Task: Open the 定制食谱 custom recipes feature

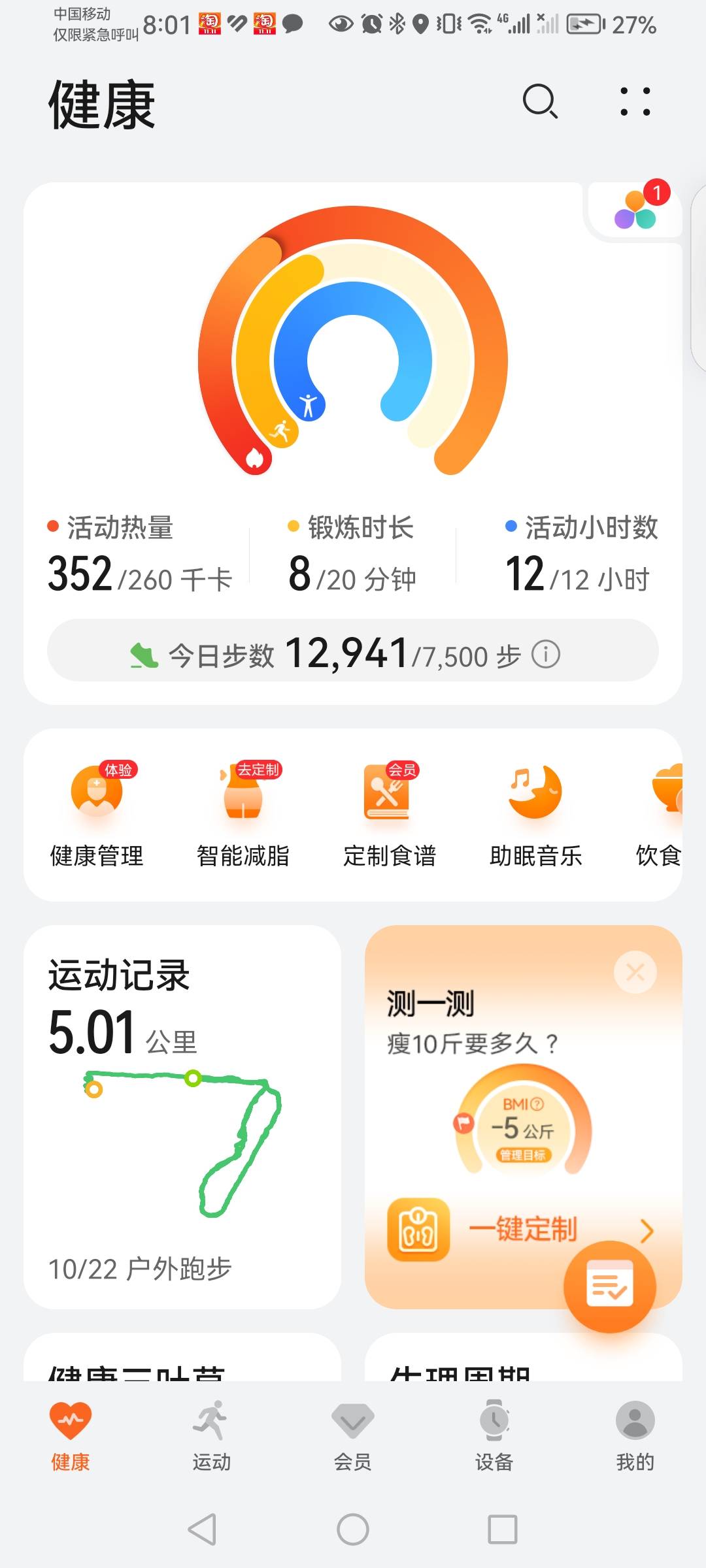Action: pyautogui.click(x=388, y=810)
